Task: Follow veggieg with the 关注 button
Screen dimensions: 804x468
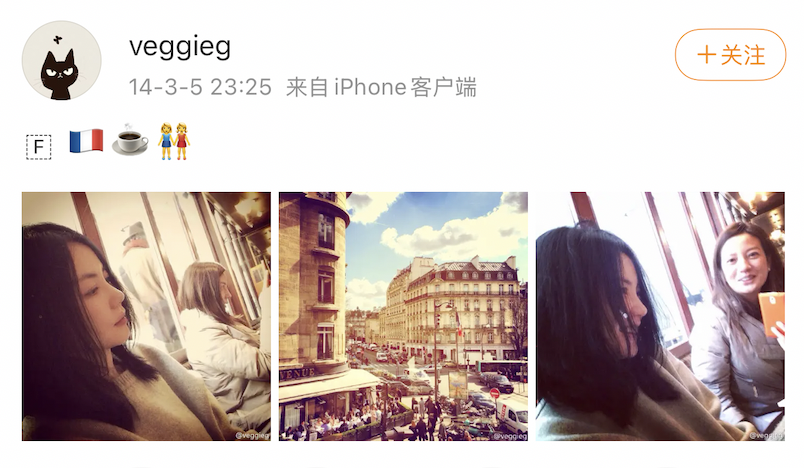Action: 730,55
